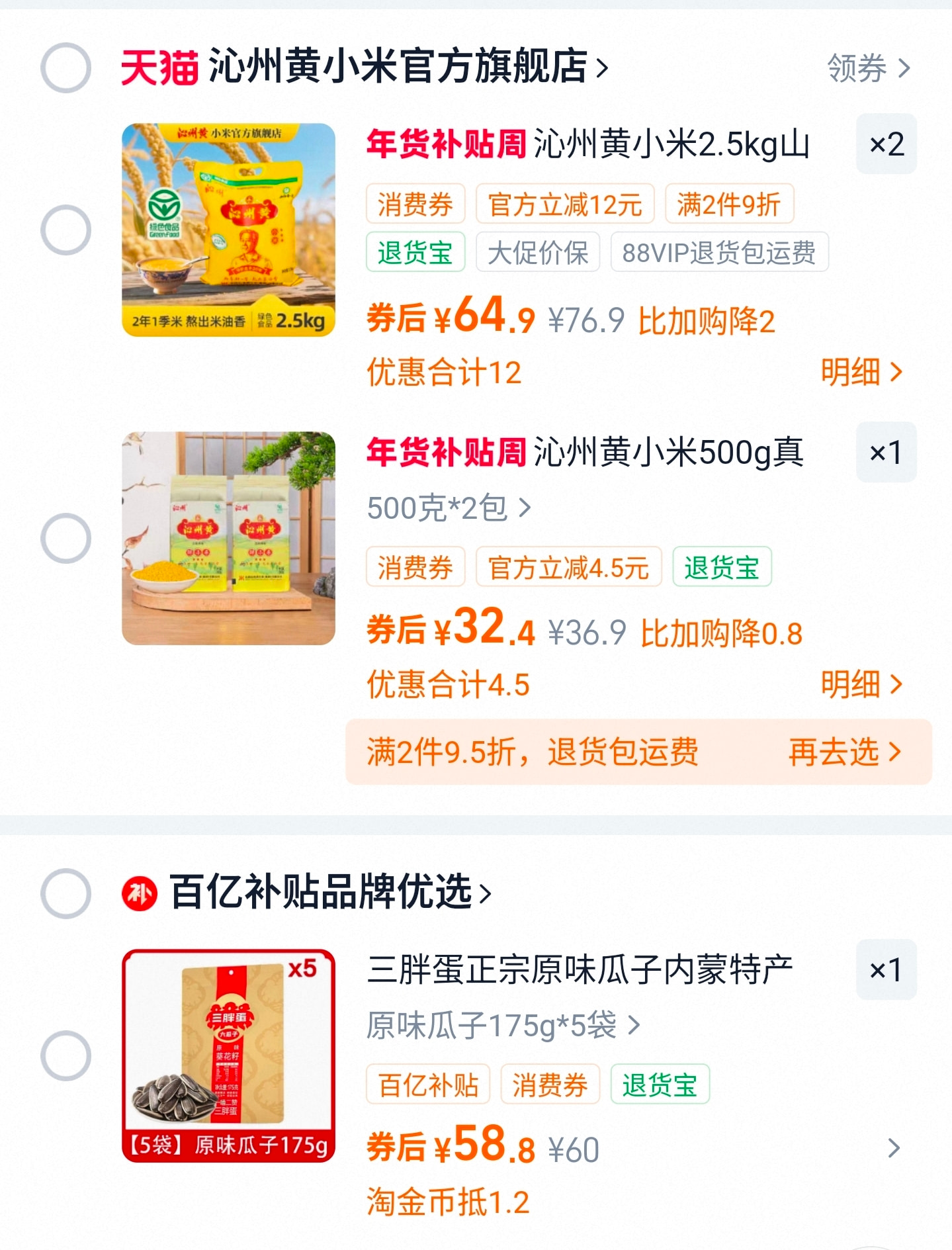
Task: View 明细 for the 优惠合计4.5 discount
Action: click(861, 684)
